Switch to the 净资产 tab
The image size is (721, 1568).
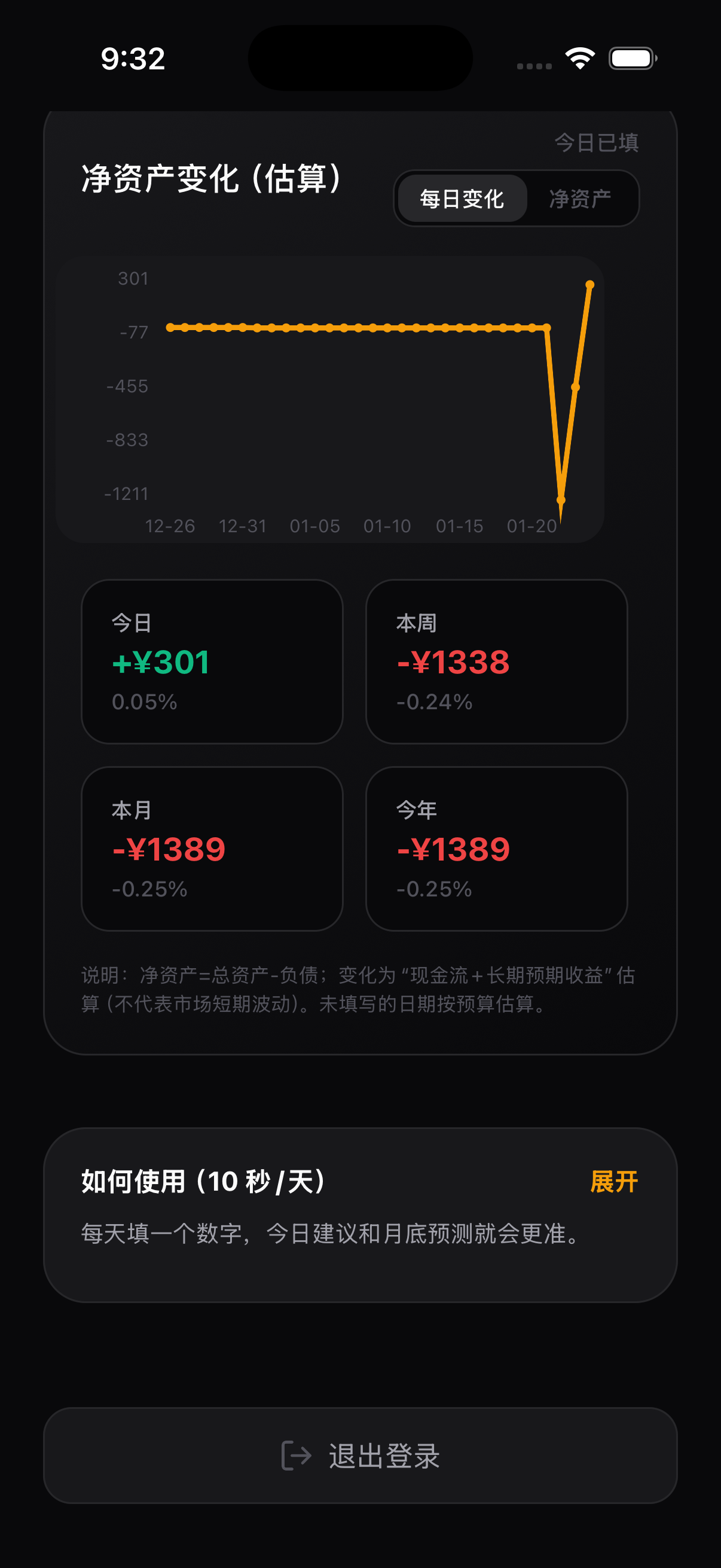click(581, 197)
